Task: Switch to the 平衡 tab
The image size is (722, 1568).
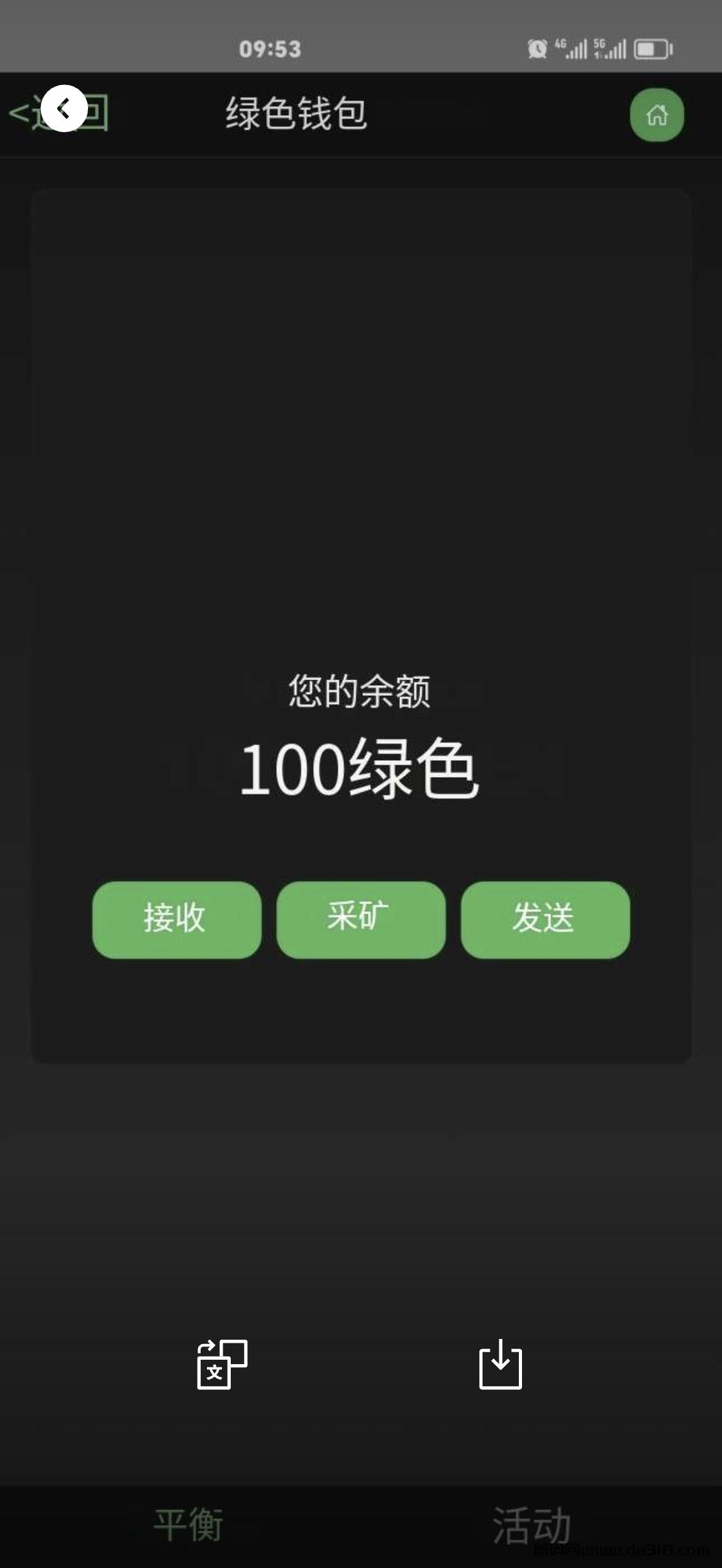Action: (189, 1525)
